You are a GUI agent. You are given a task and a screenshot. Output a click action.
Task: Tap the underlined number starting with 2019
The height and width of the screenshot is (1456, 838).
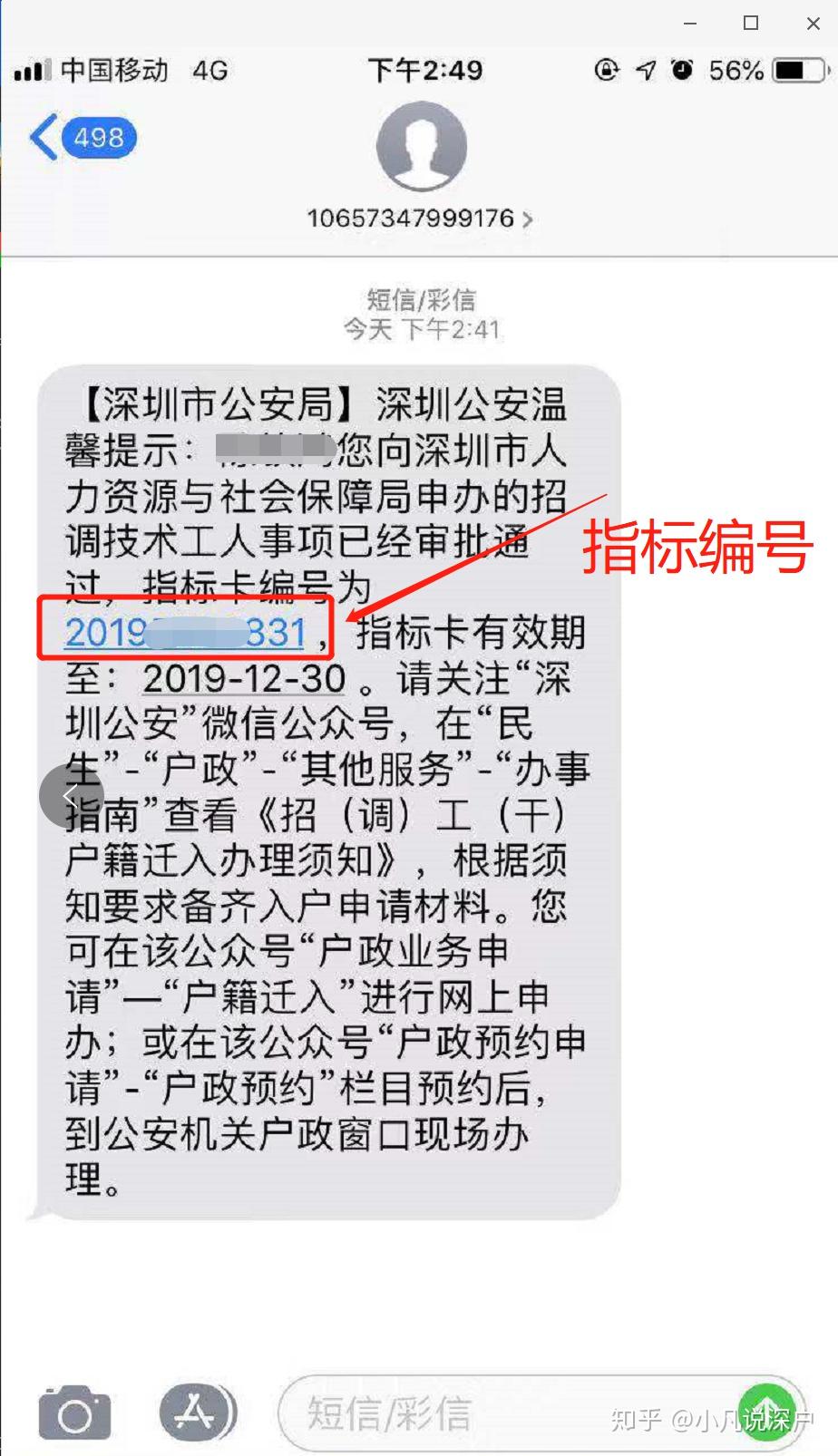point(184,632)
